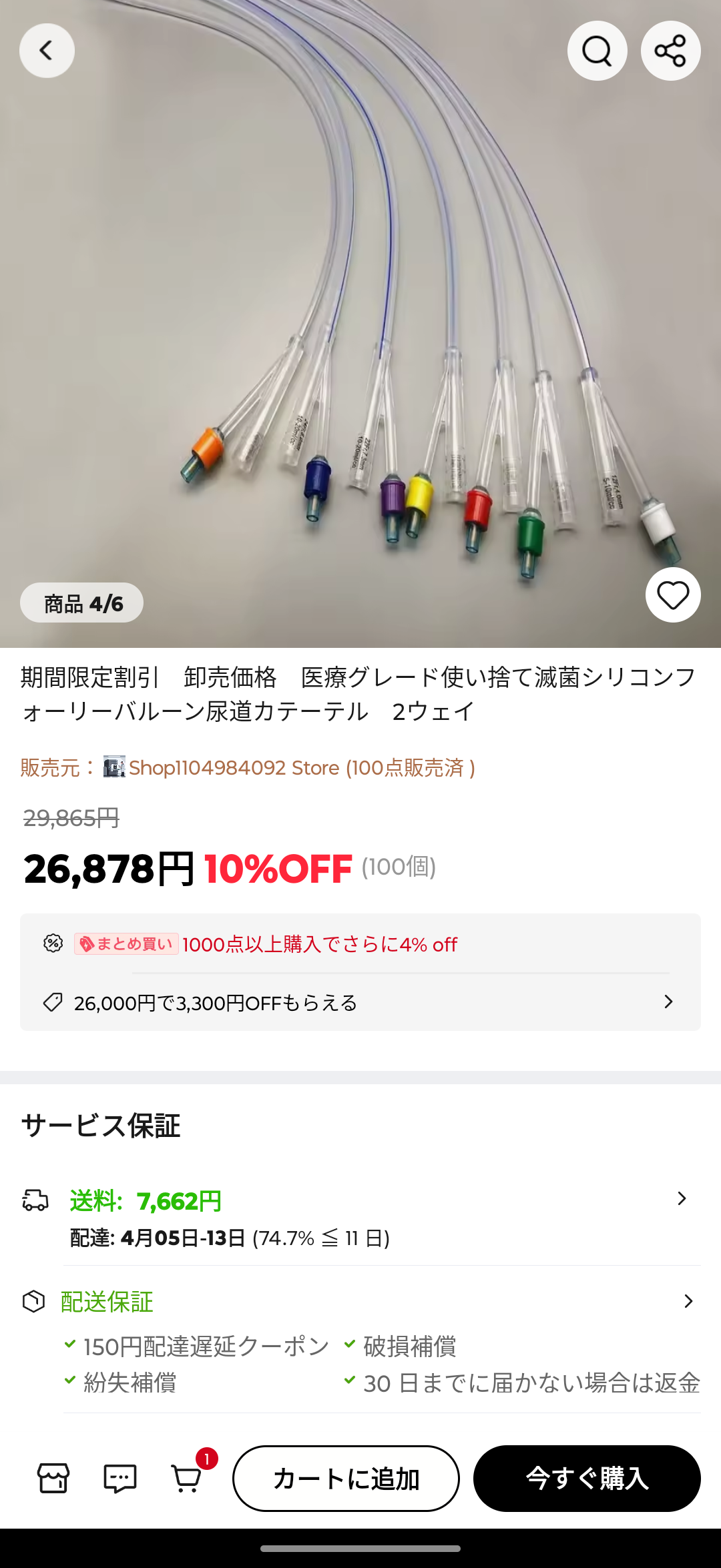
Task: Open the 3,300円OFF coupon offer row
Action: pyautogui.click(x=360, y=1002)
